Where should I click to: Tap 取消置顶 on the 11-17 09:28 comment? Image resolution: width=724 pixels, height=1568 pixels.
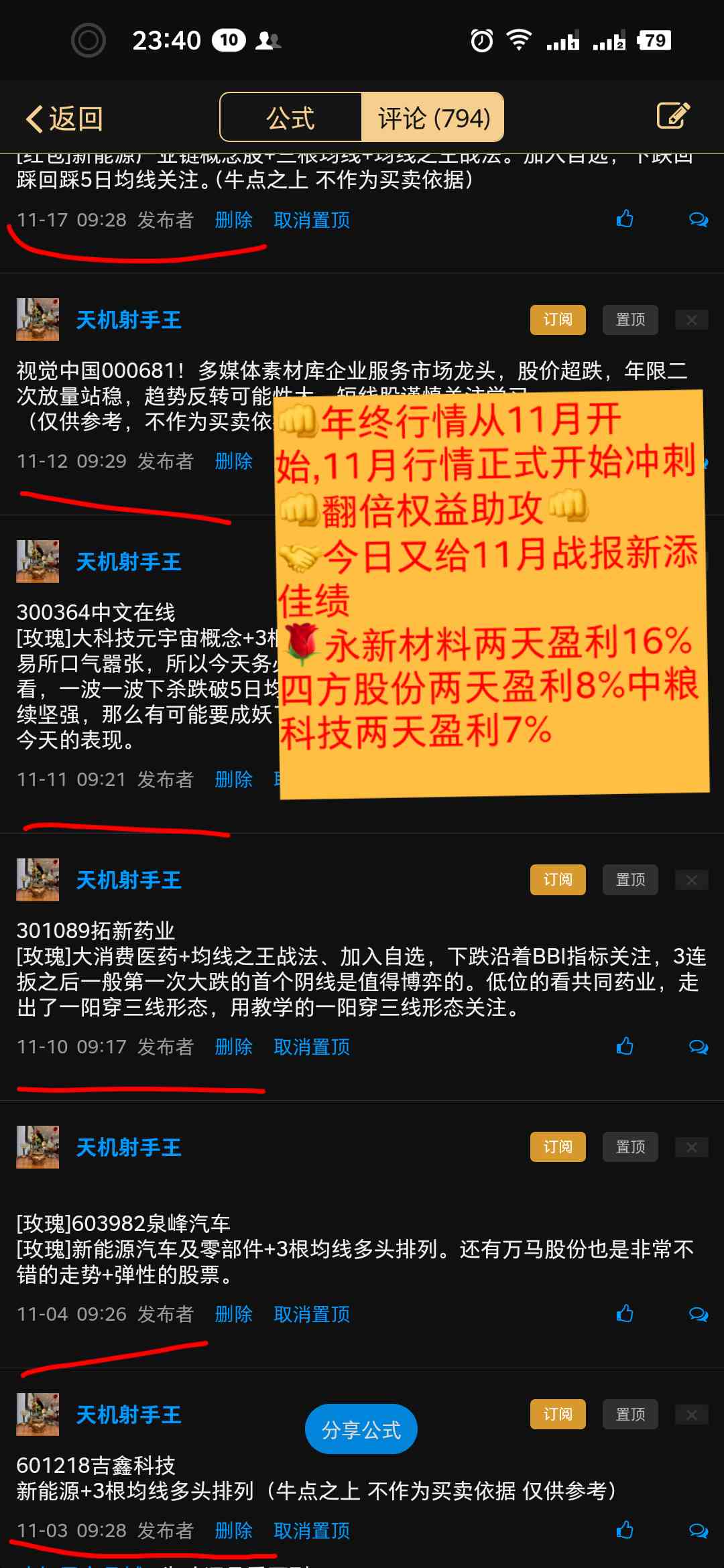[312, 220]
